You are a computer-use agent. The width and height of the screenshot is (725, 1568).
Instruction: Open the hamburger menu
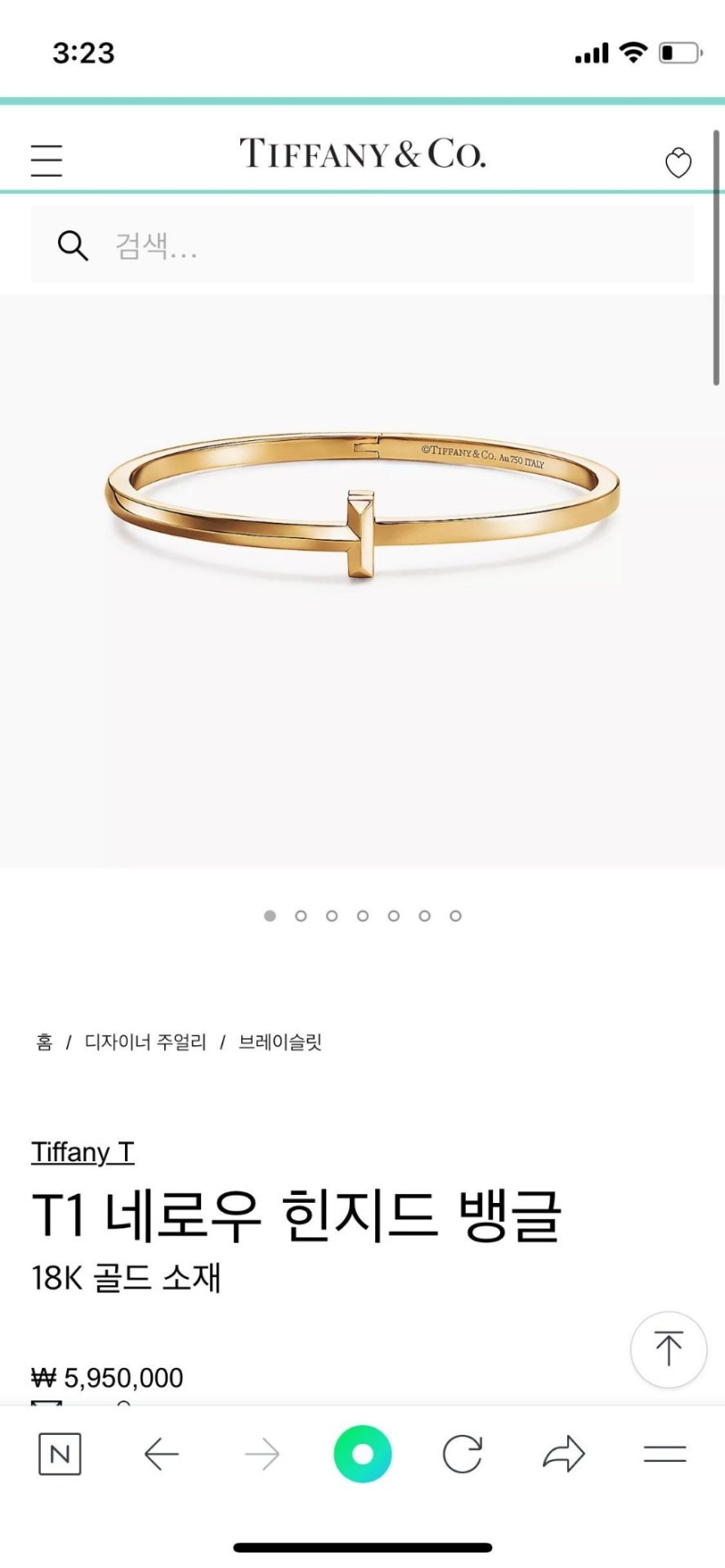[46, 160]
